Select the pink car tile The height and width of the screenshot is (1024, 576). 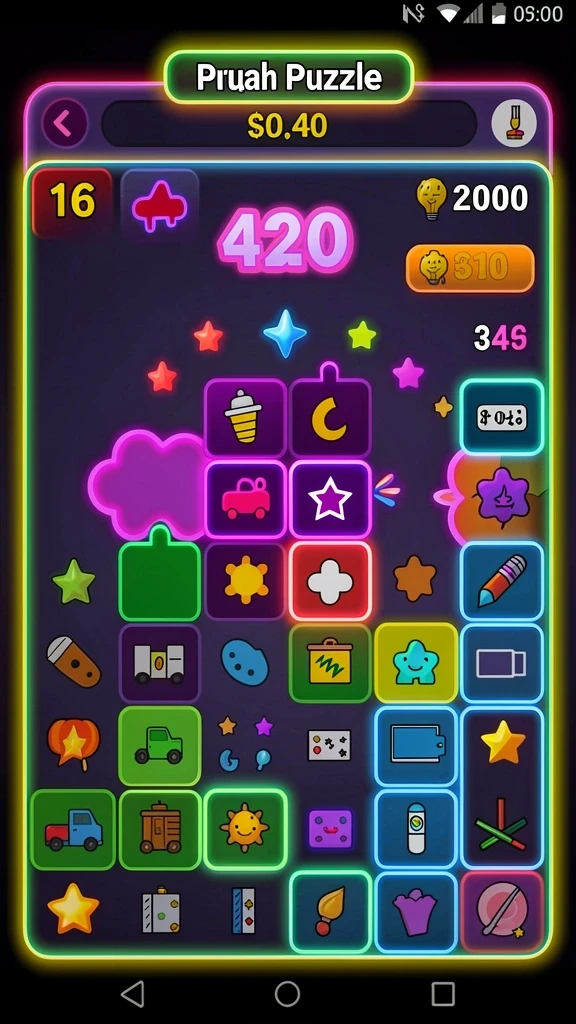246,500
